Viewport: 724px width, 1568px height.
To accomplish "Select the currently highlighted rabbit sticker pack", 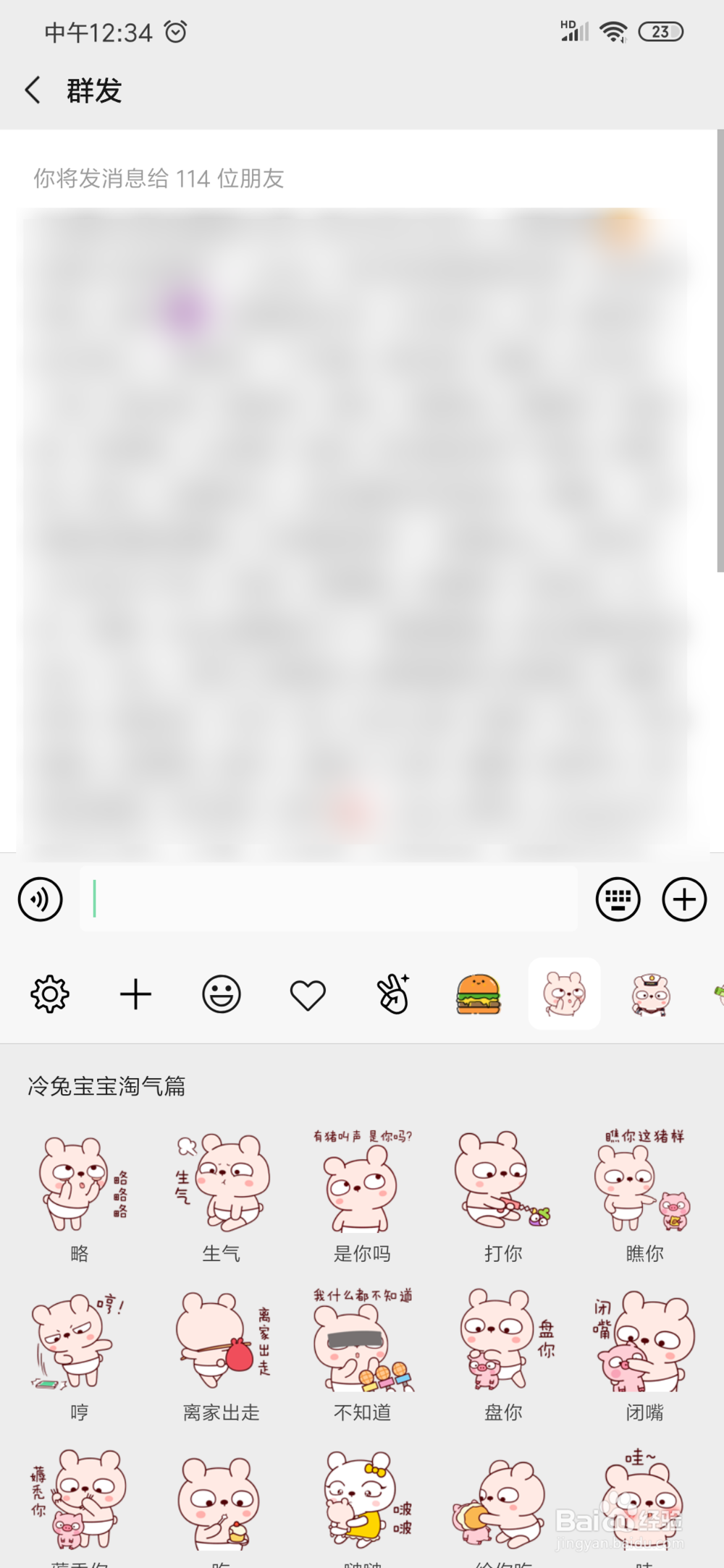I will click(563, 993).
